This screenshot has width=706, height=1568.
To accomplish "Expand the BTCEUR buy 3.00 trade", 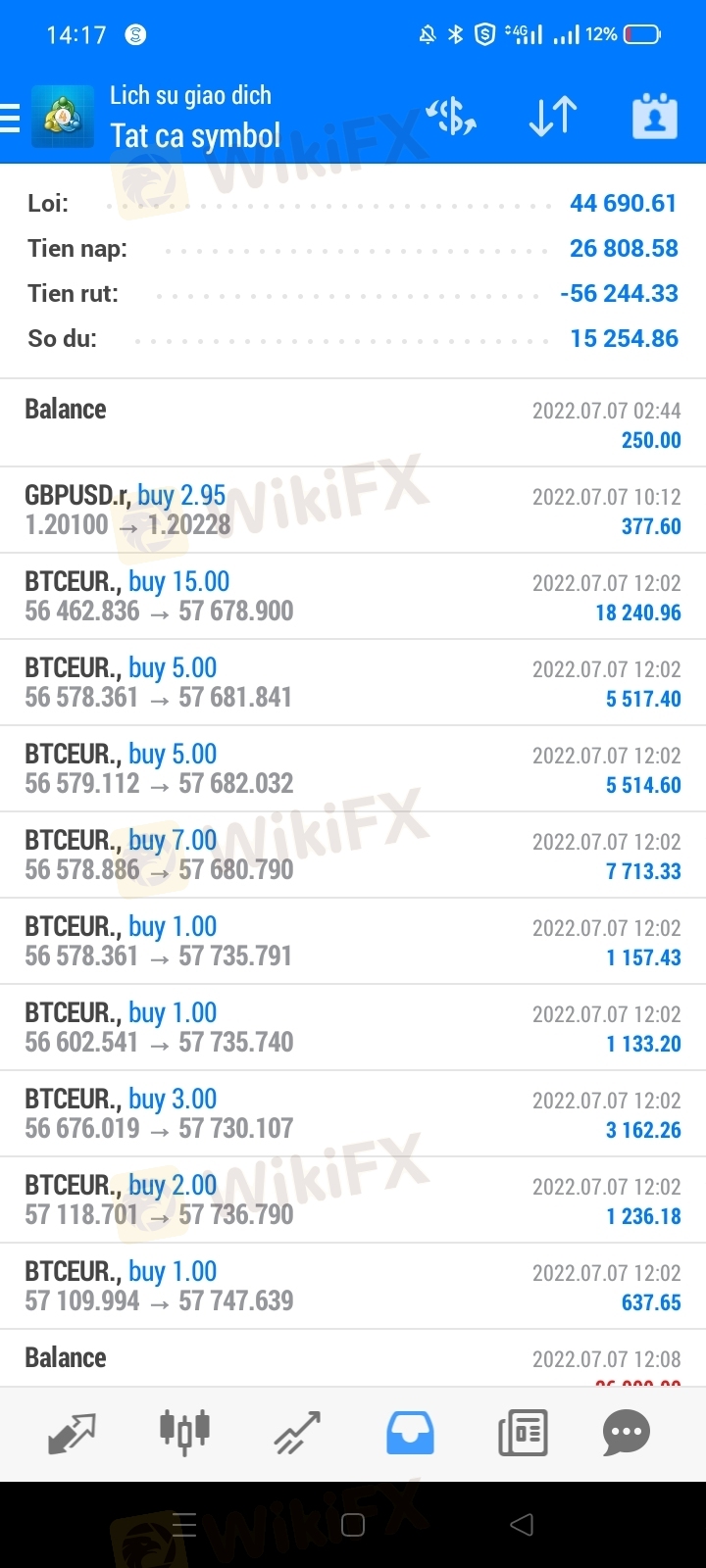I will point(353,1113).
